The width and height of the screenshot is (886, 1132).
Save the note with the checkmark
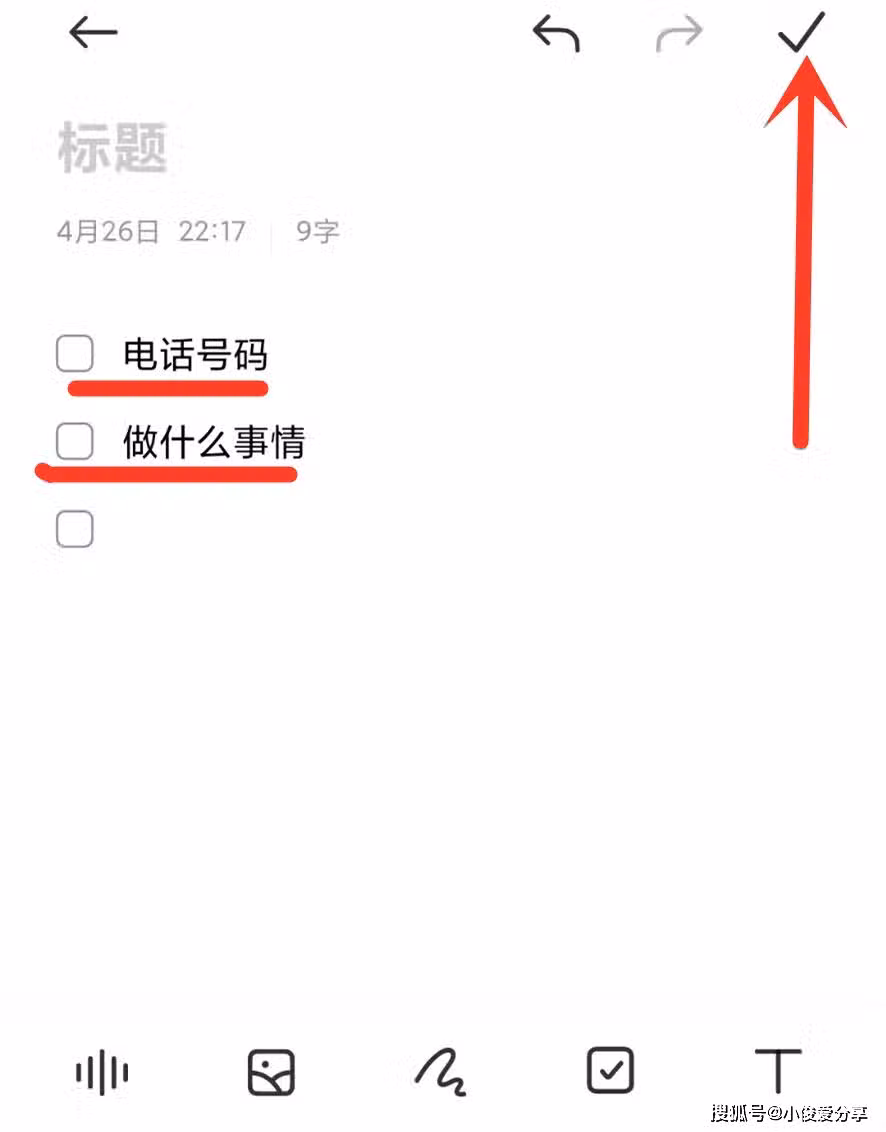click(x=801, y=32)
